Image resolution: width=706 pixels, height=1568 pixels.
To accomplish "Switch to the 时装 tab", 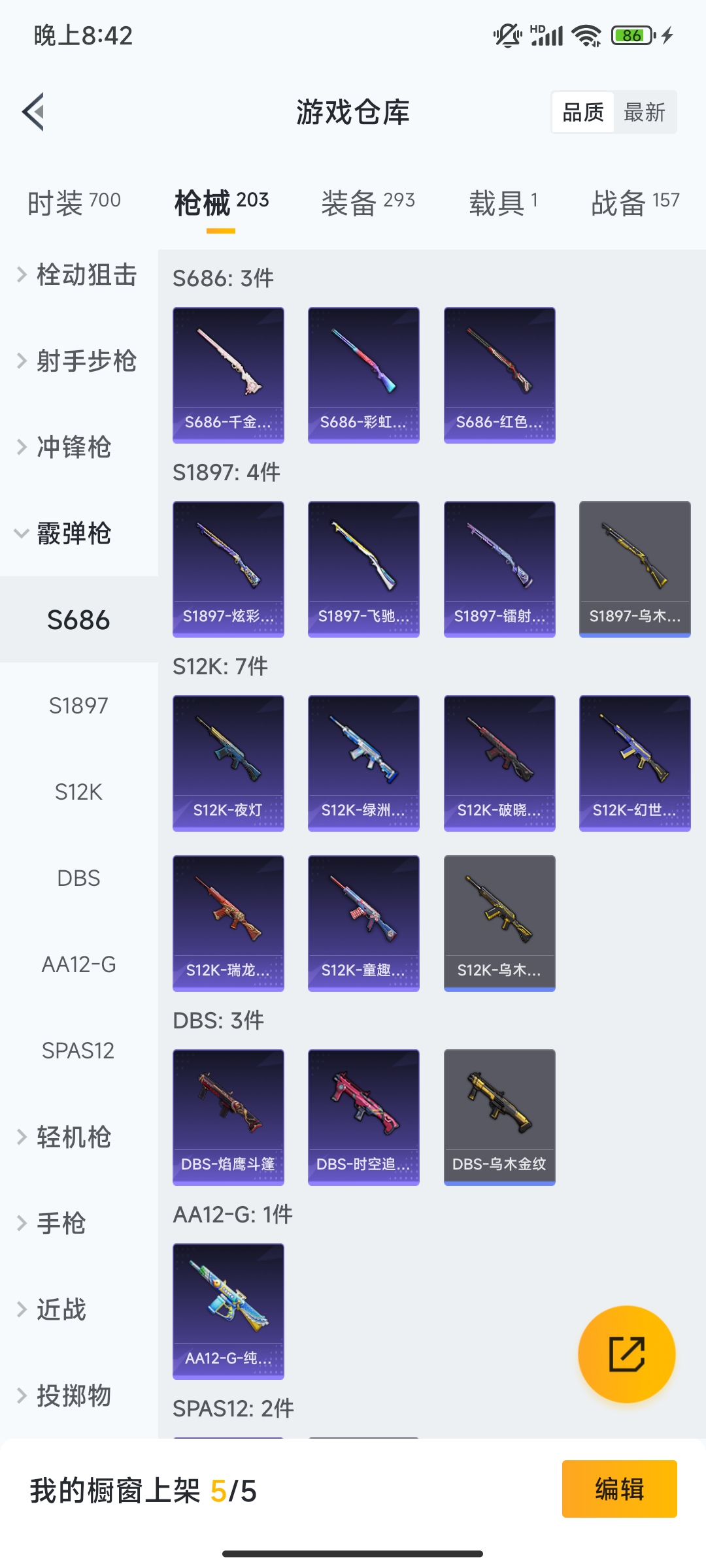I will click(74, 203).
